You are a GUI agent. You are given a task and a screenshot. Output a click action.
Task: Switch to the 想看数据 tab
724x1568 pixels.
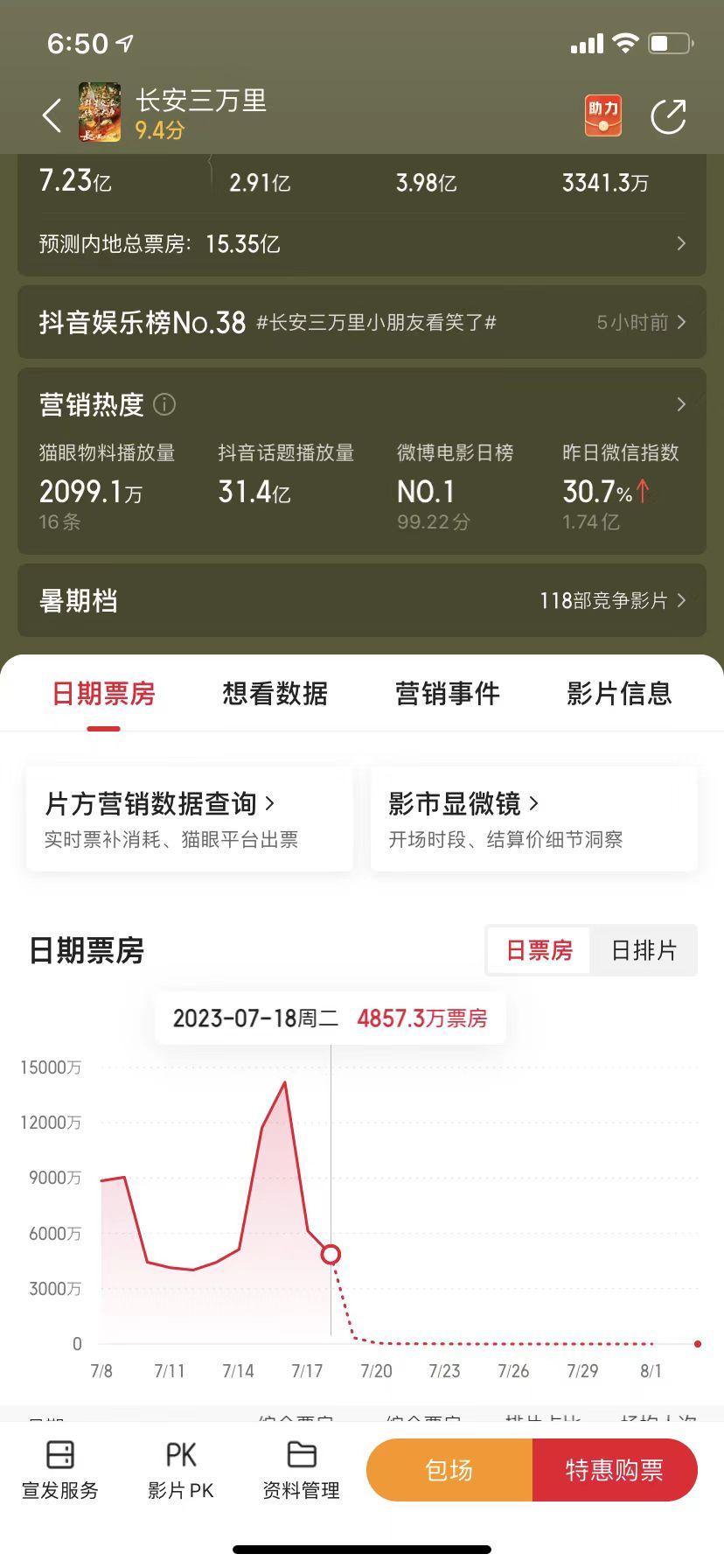[274, 693]
